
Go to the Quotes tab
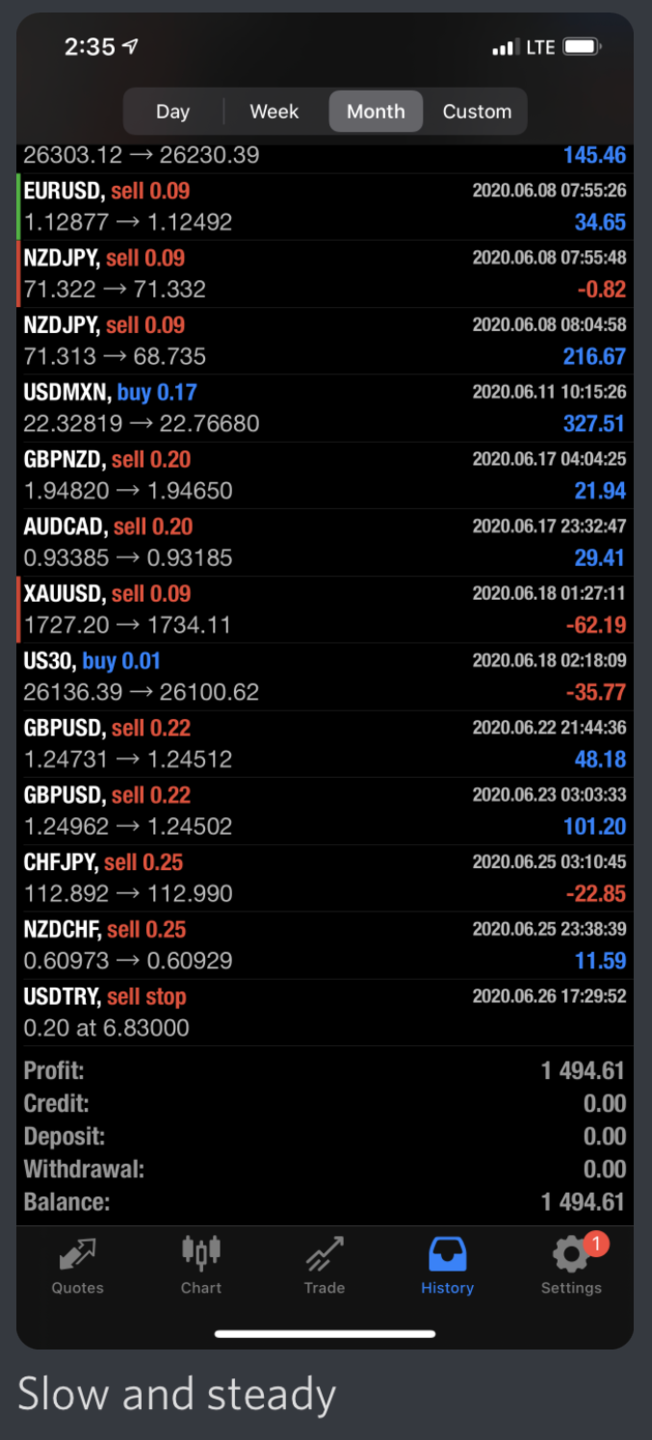(77, 1266)
